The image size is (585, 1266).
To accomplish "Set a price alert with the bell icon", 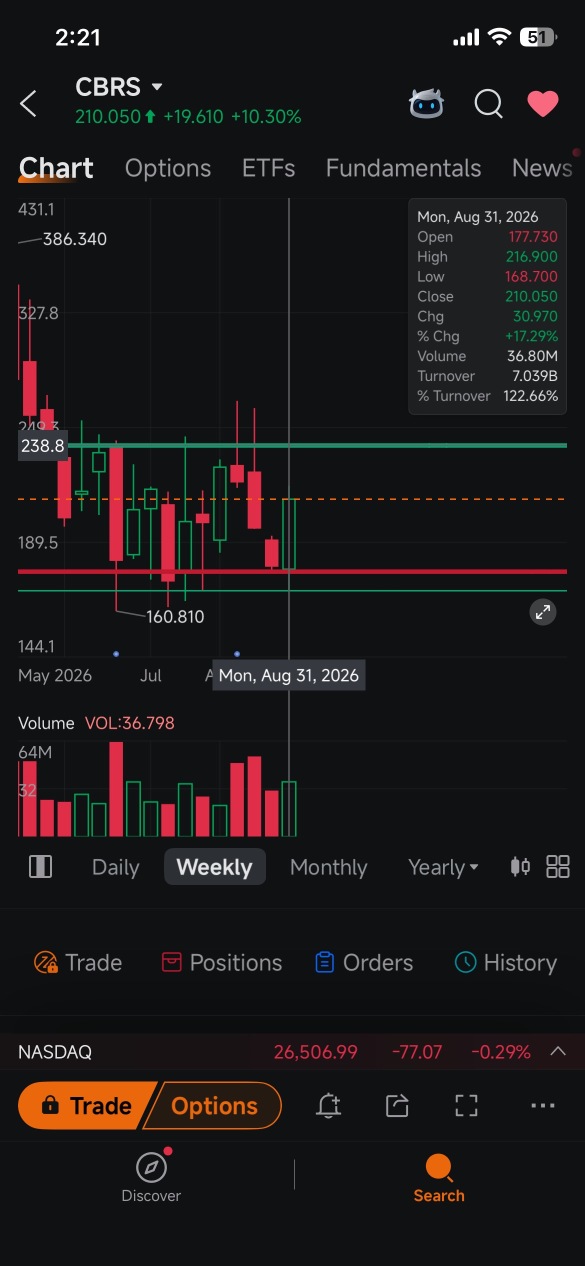I will pos(328,1105).
